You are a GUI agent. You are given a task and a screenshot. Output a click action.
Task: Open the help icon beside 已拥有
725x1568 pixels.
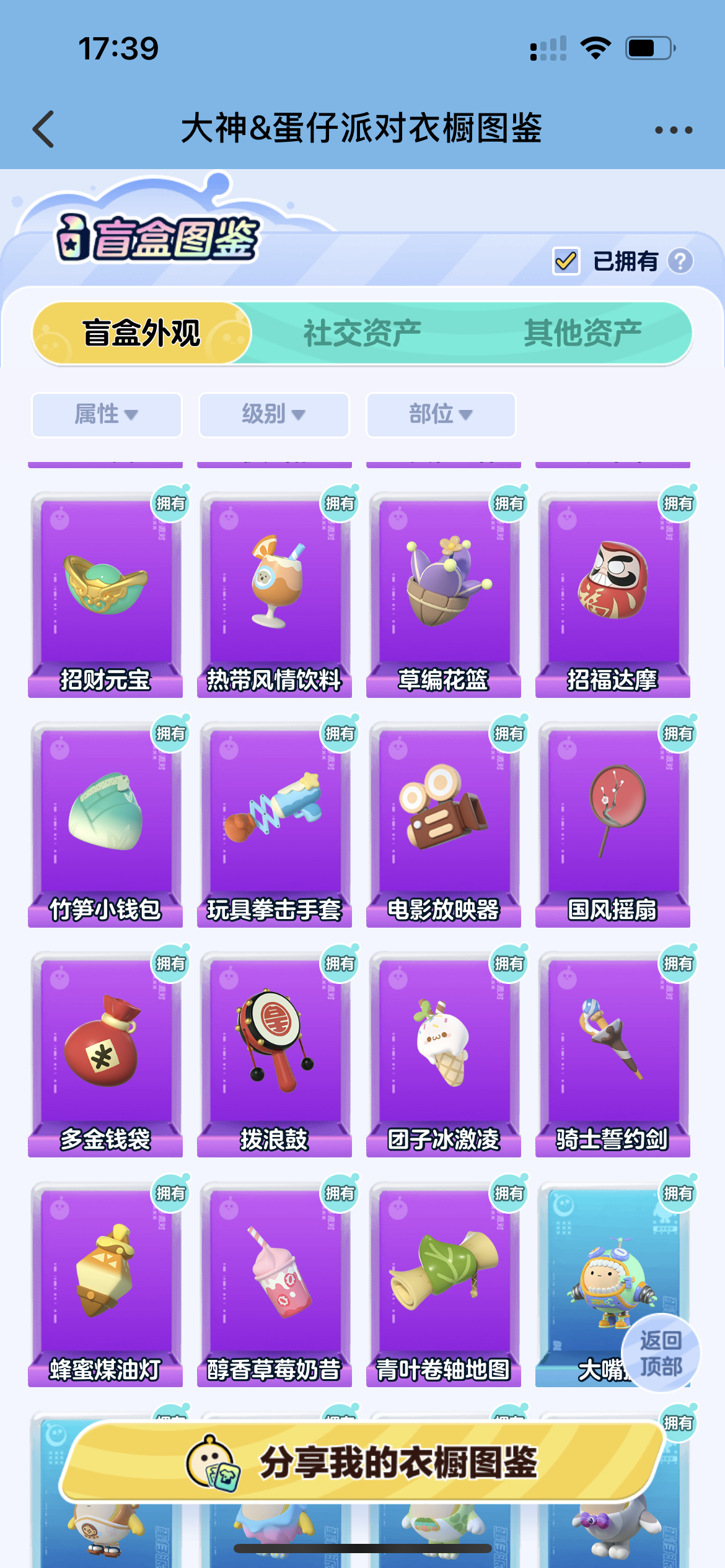[x=680, y=261]
